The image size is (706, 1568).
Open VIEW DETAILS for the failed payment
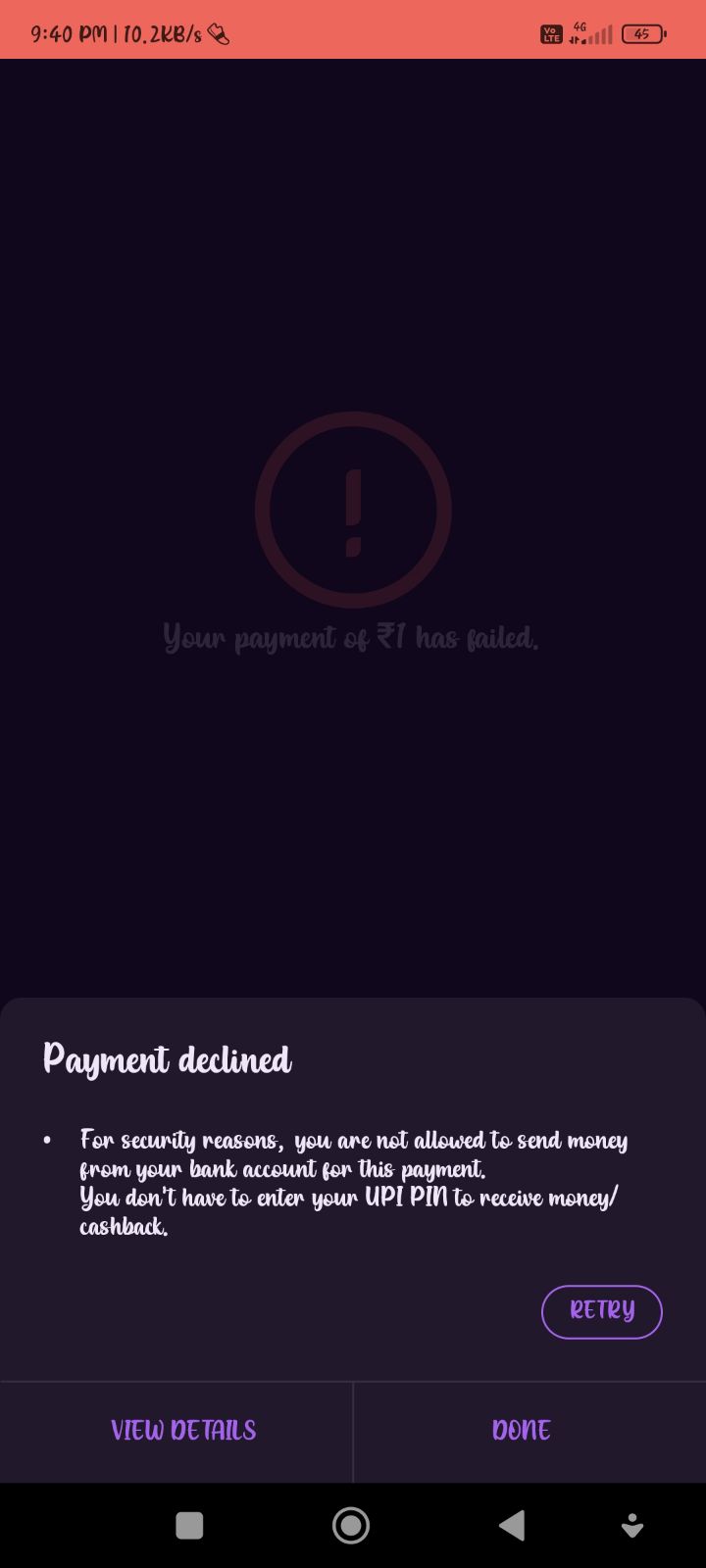182,1431
